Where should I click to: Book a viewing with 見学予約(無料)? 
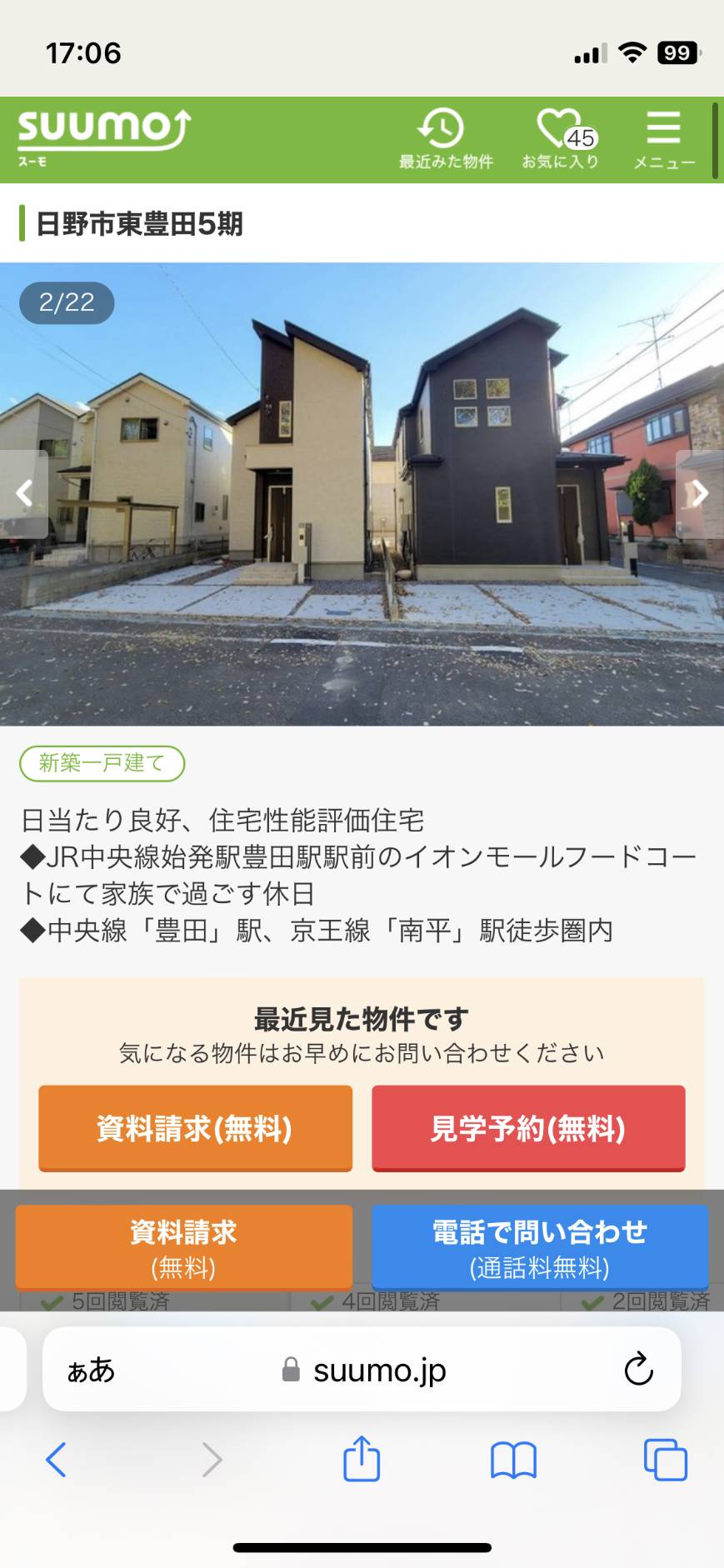528,1128
